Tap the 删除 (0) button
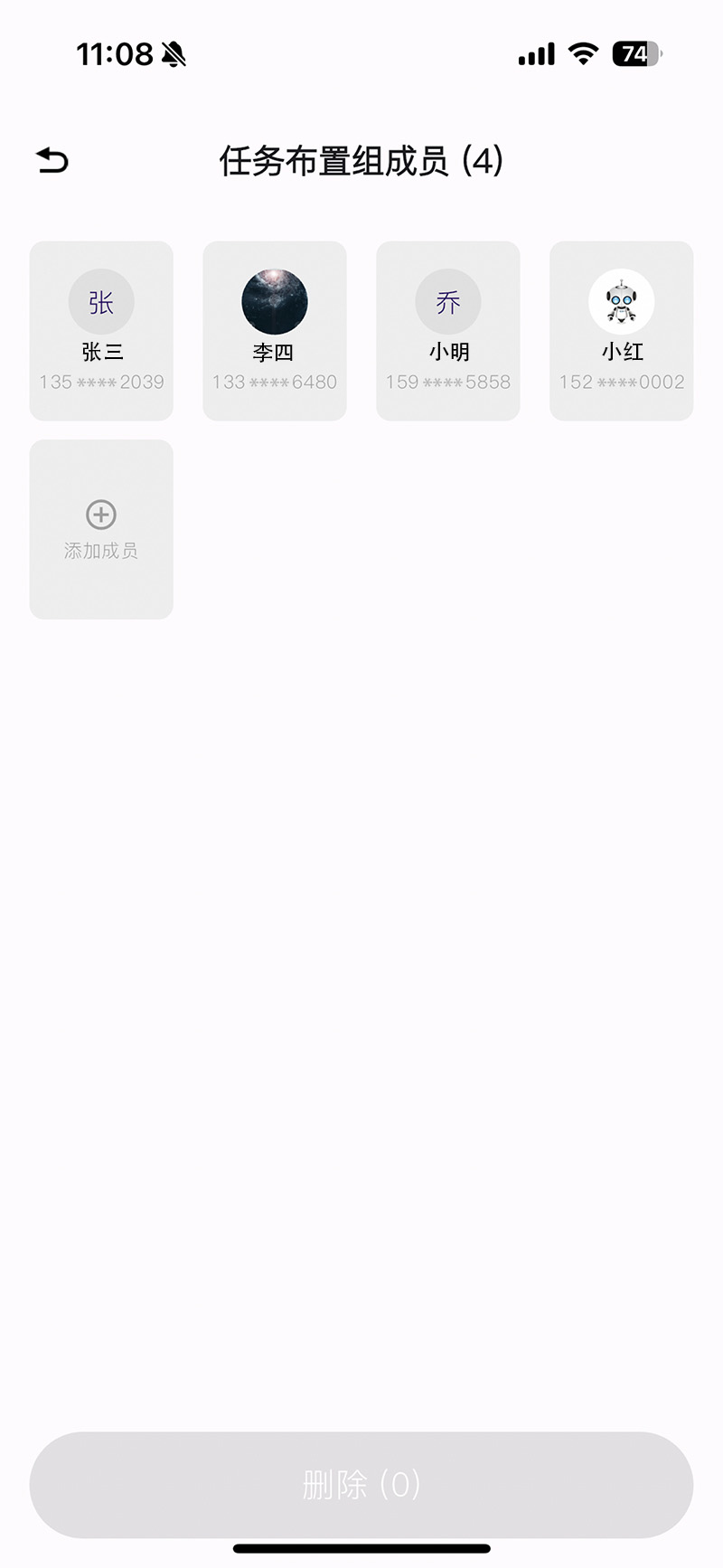The image size is (723, 1568). (361, 1484)
